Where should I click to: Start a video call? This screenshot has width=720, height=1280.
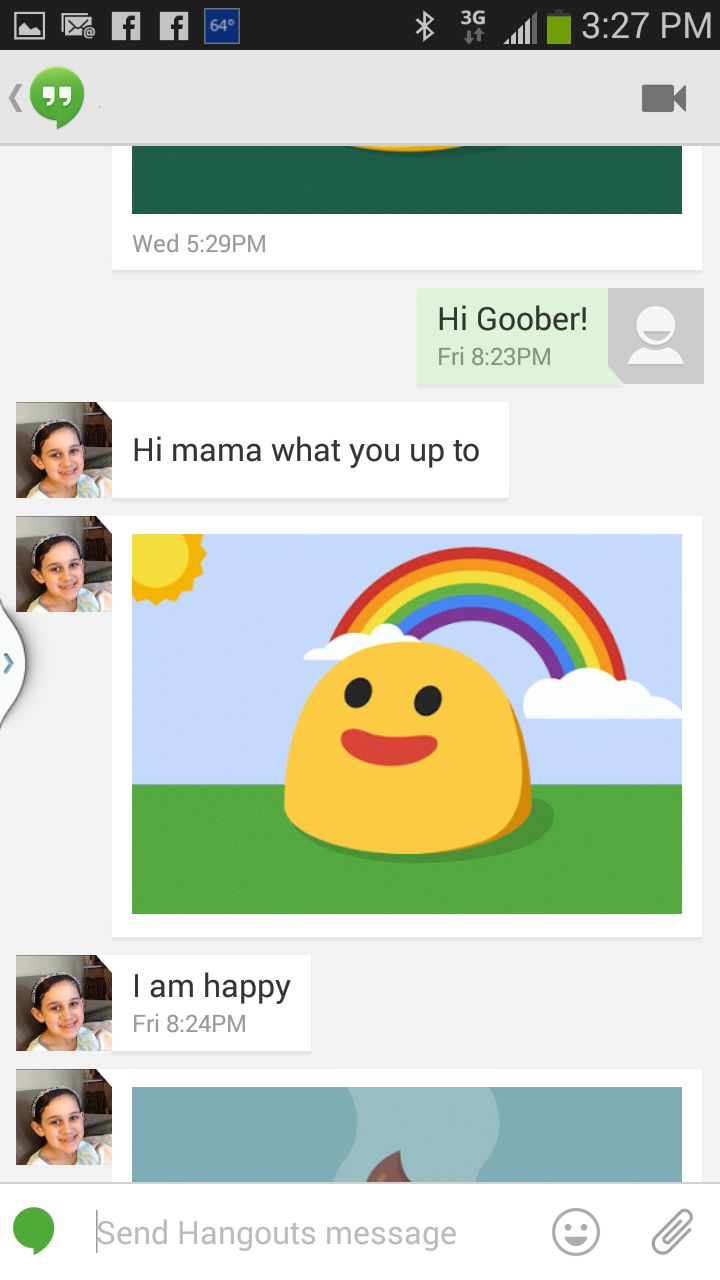[664, 98]
